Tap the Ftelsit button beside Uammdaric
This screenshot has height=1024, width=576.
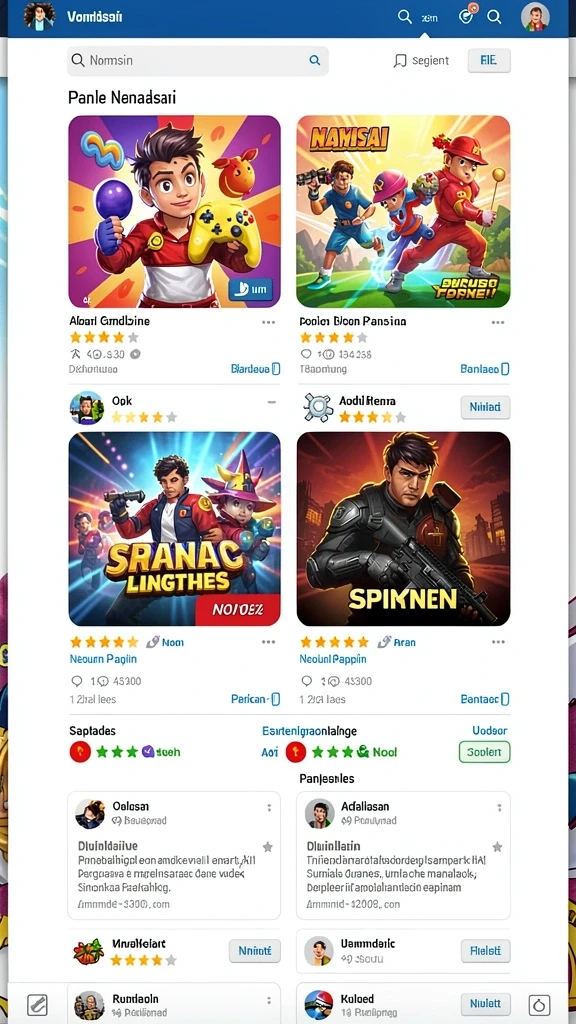pyautogui.click(x=485, y=951)
